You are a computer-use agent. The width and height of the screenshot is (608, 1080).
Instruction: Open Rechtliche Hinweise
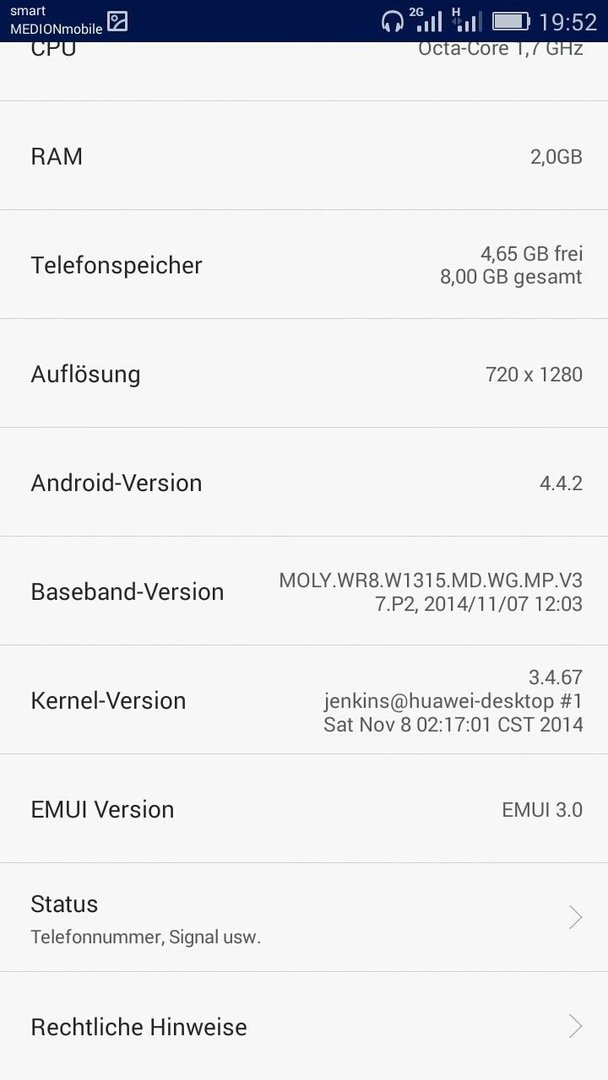click(304, 1026)
